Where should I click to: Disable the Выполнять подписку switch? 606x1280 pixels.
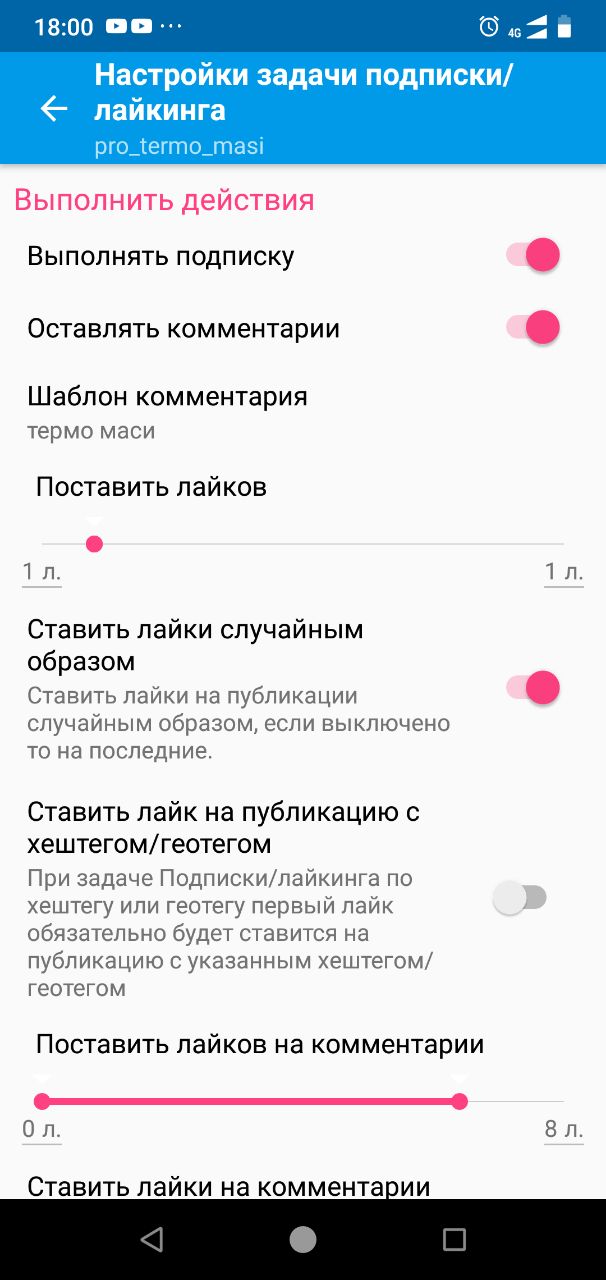point(532,255)
